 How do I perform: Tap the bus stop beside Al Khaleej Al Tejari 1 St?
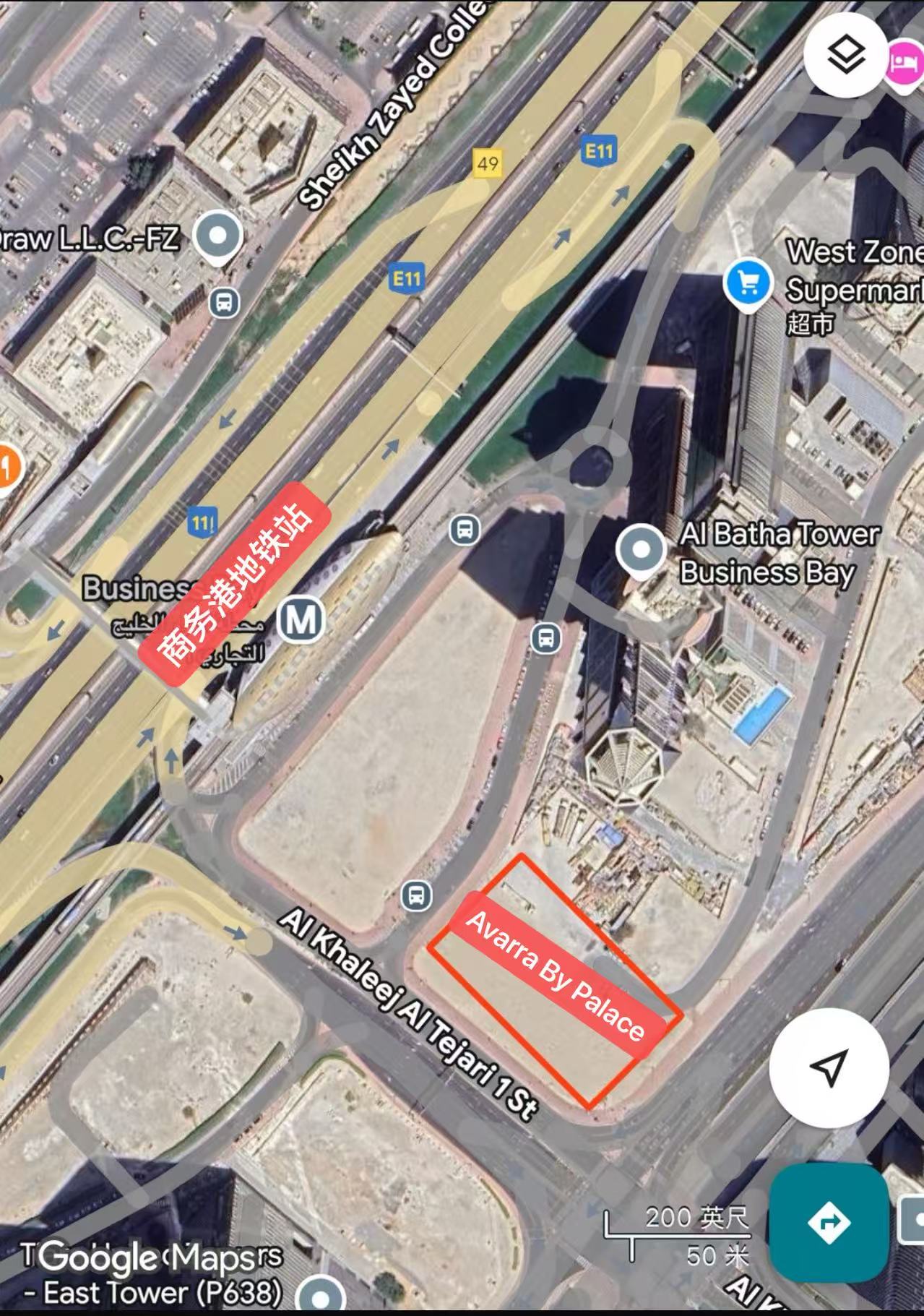point(416,895)
